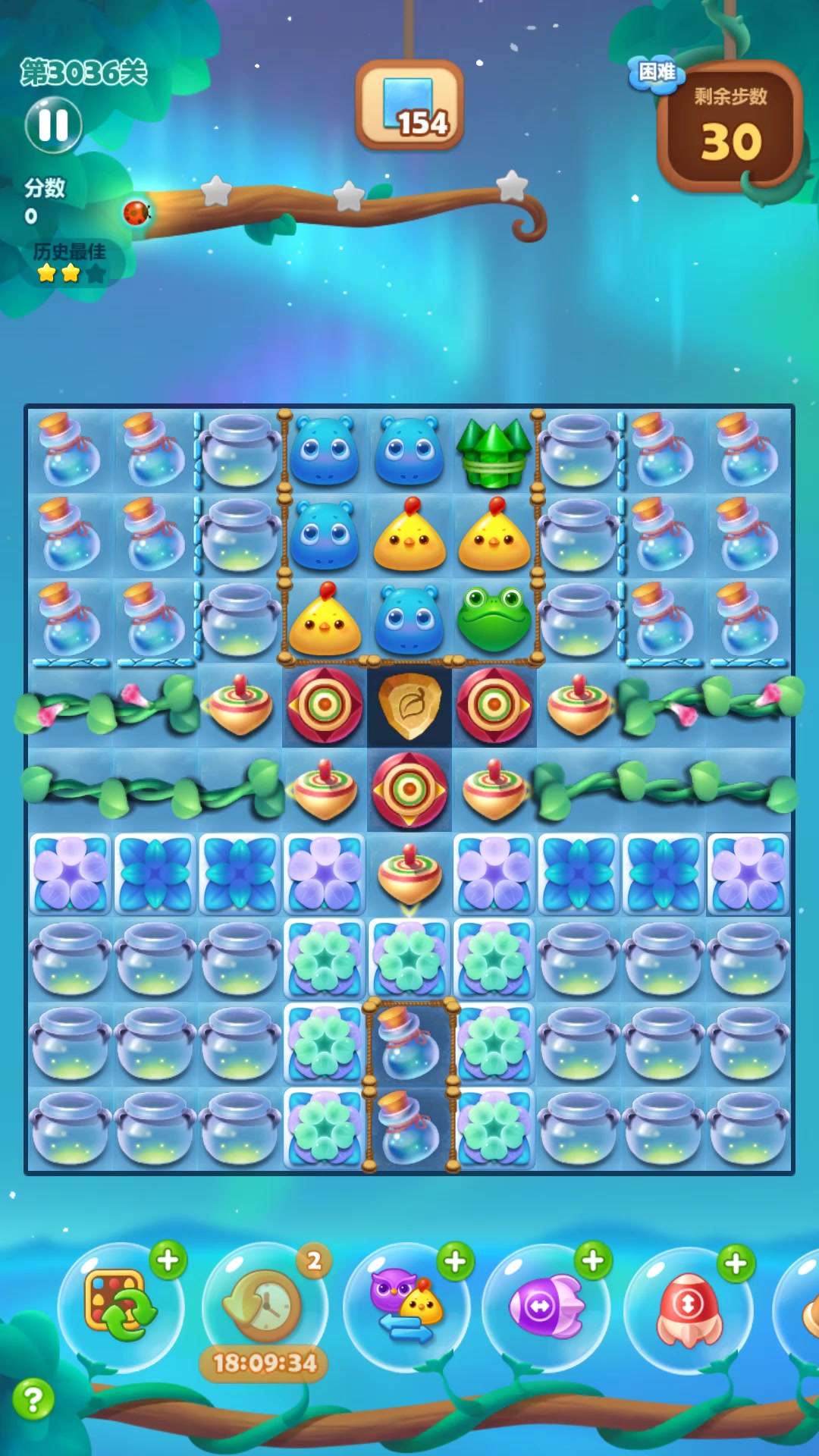Select the owl and chick swap booster
The height and width of the screenshot is (1456, 819).
(x=406, y=1306)
